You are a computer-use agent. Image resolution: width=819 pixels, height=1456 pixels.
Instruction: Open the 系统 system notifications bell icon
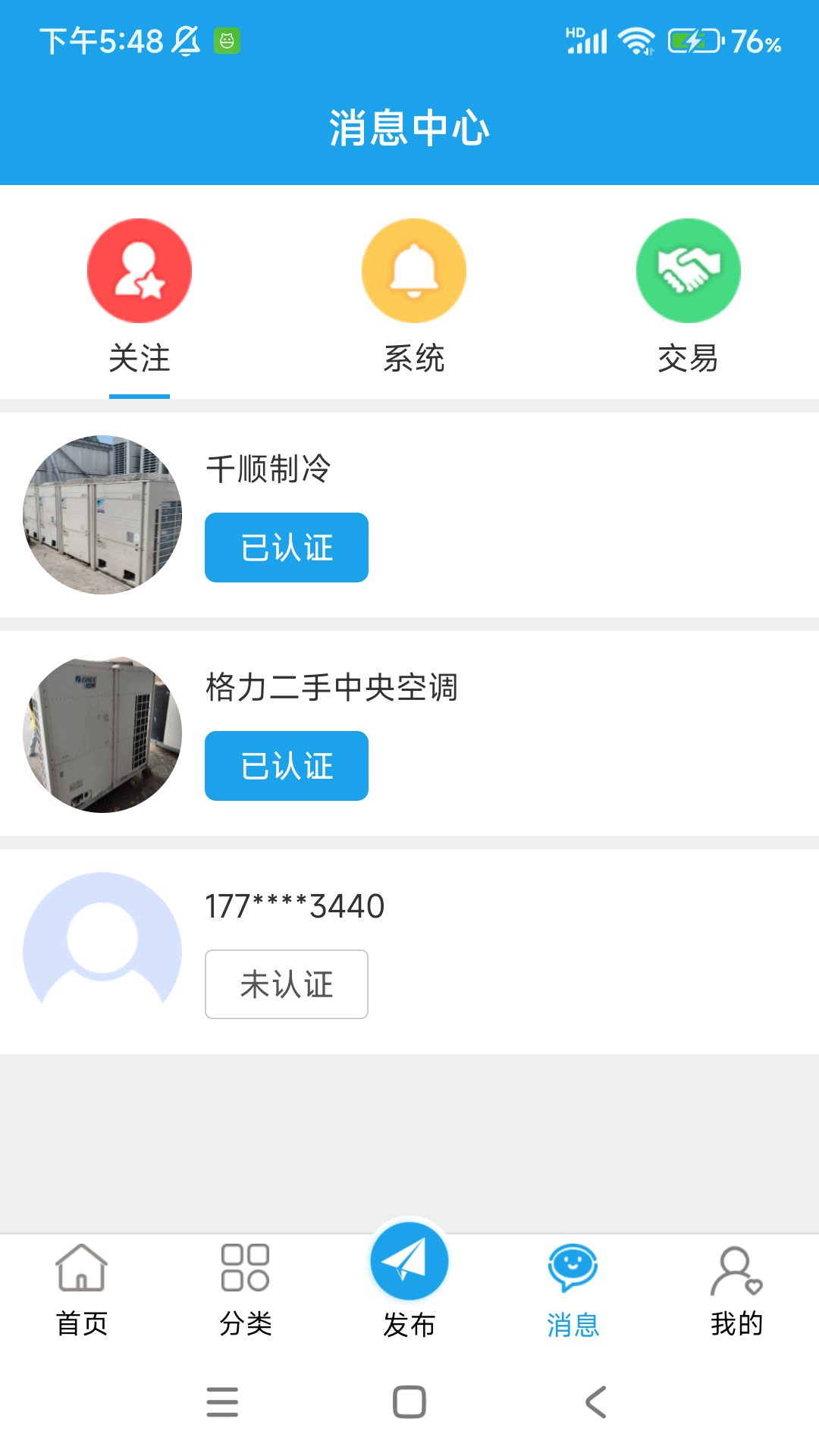pos(413,270)
